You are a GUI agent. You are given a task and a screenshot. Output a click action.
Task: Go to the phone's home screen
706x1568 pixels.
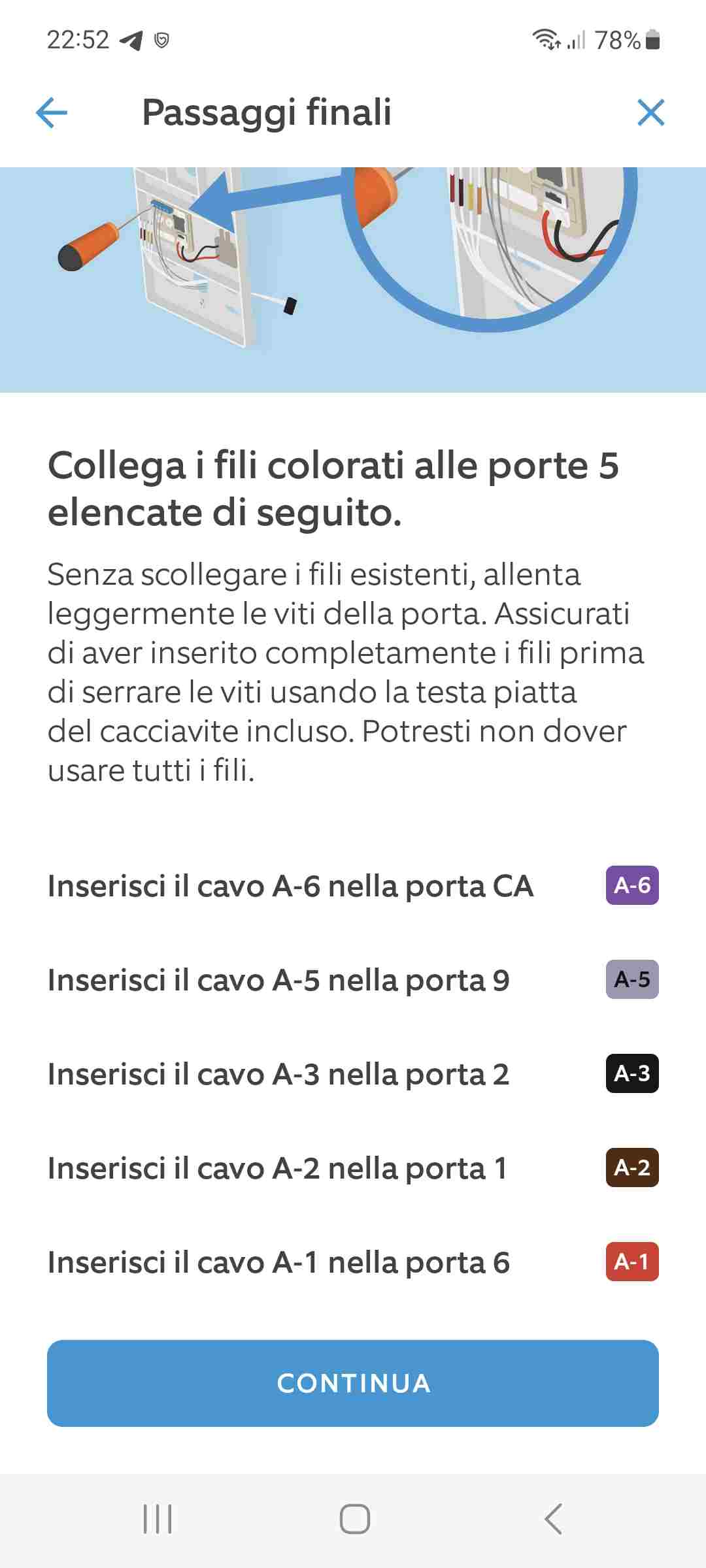[355, 1519]
